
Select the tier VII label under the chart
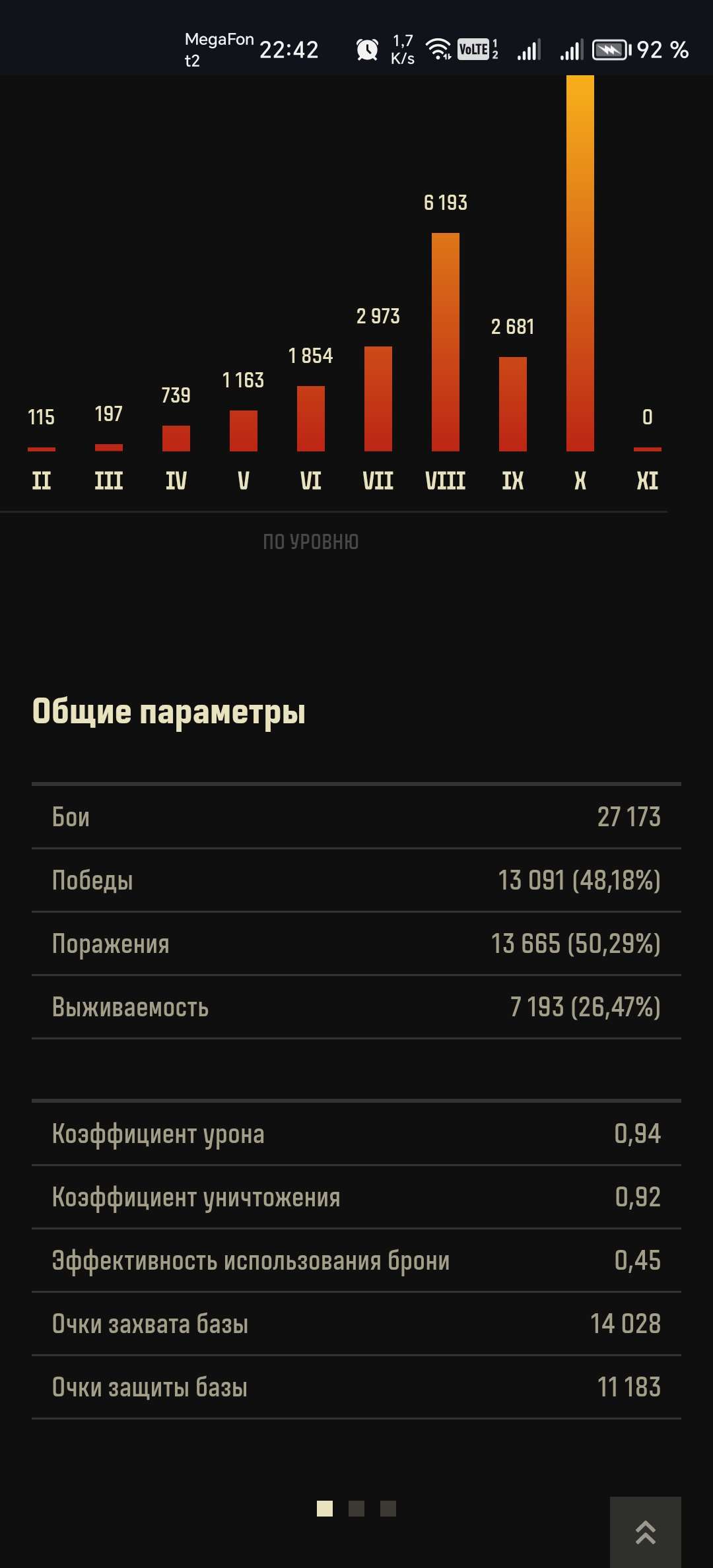379,481
